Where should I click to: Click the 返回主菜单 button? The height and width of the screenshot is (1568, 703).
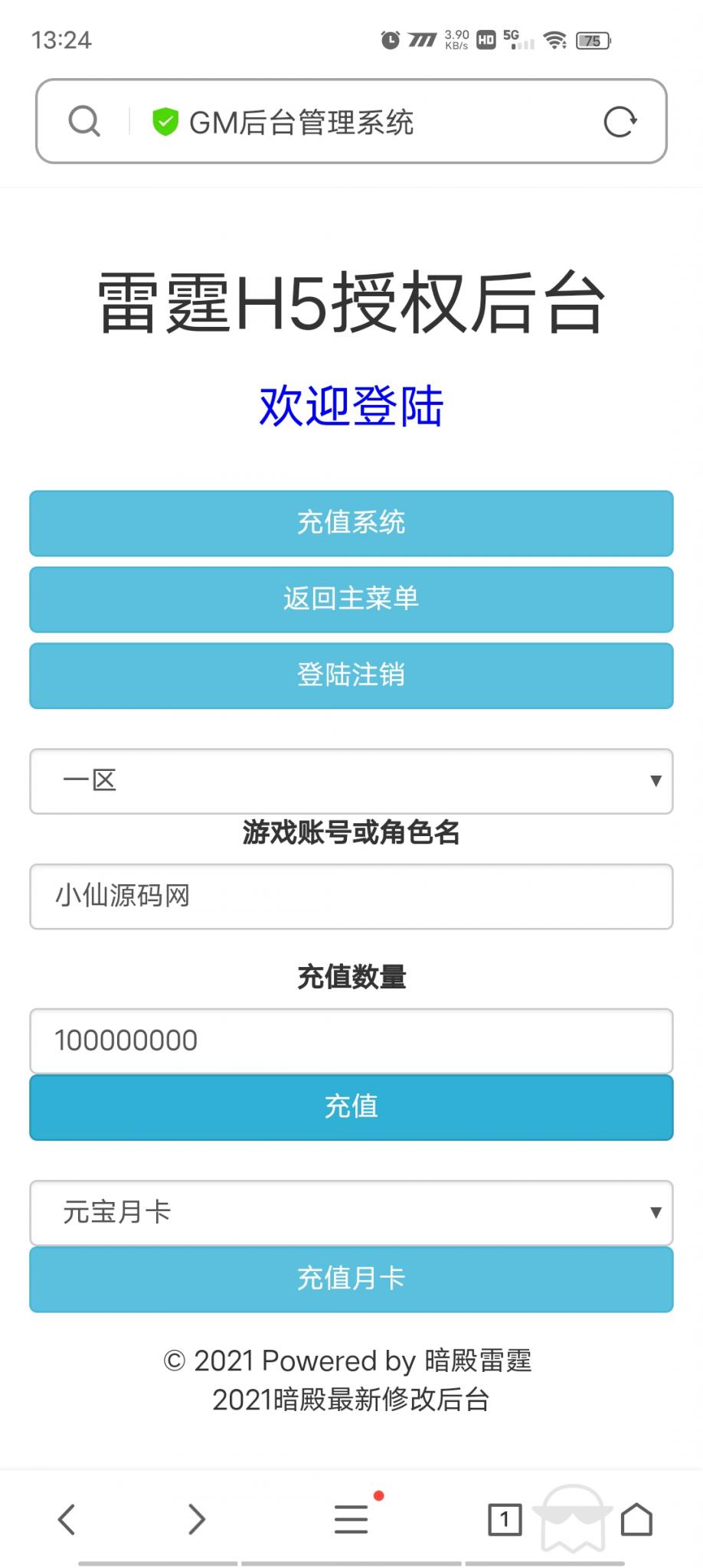[x=351, y=600]
